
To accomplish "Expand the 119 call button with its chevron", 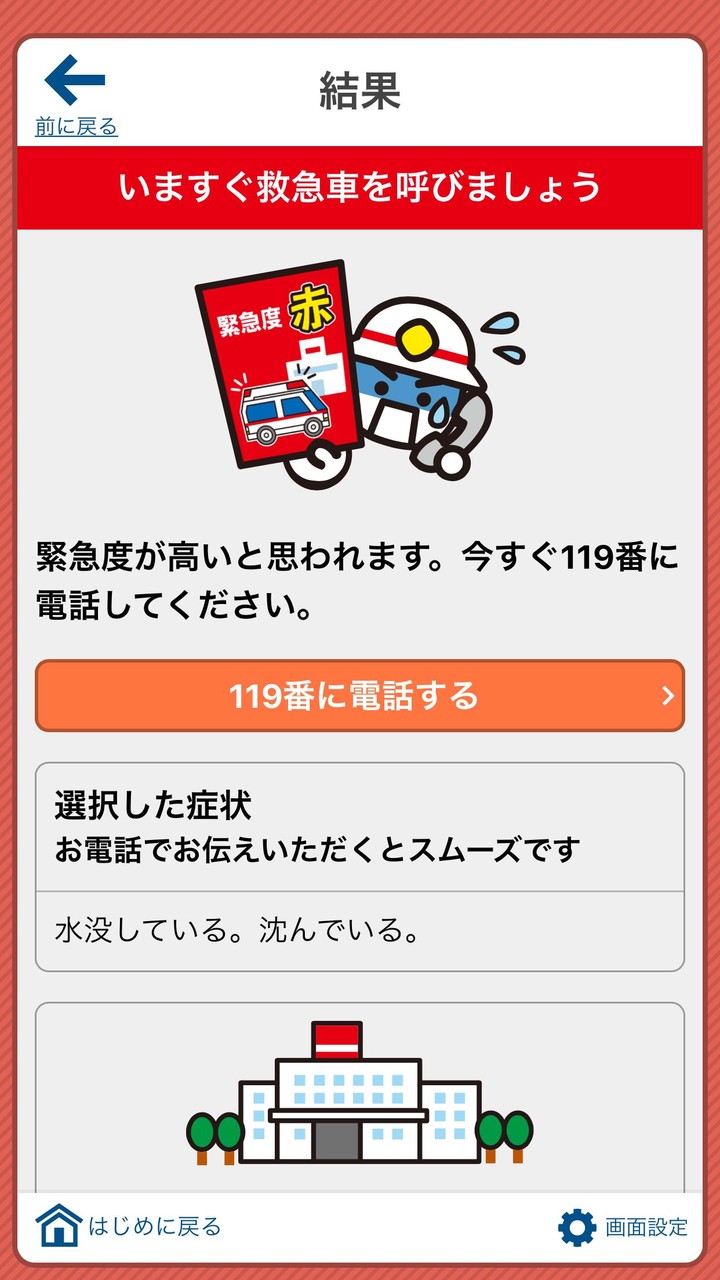I will click(670, 697).
